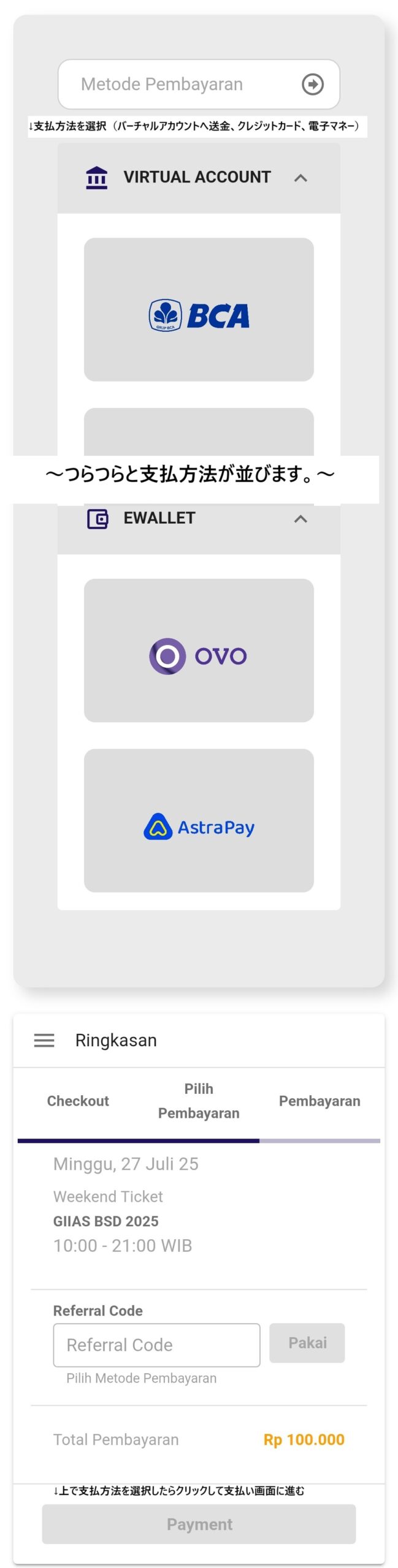
Task: Collapse the Virtual Account section
Action: [x=300, y=178]
